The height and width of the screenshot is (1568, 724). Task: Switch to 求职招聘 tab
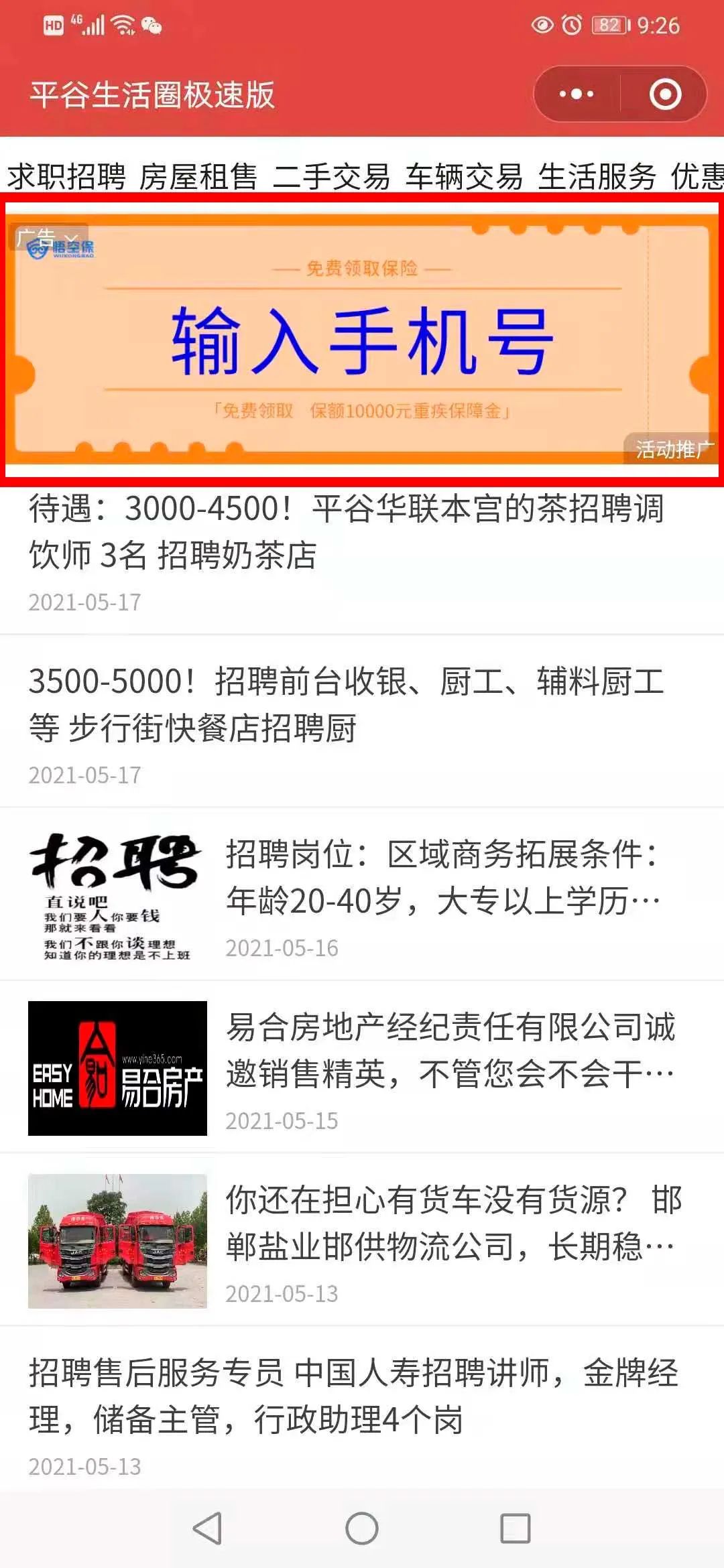coord(66,177)
